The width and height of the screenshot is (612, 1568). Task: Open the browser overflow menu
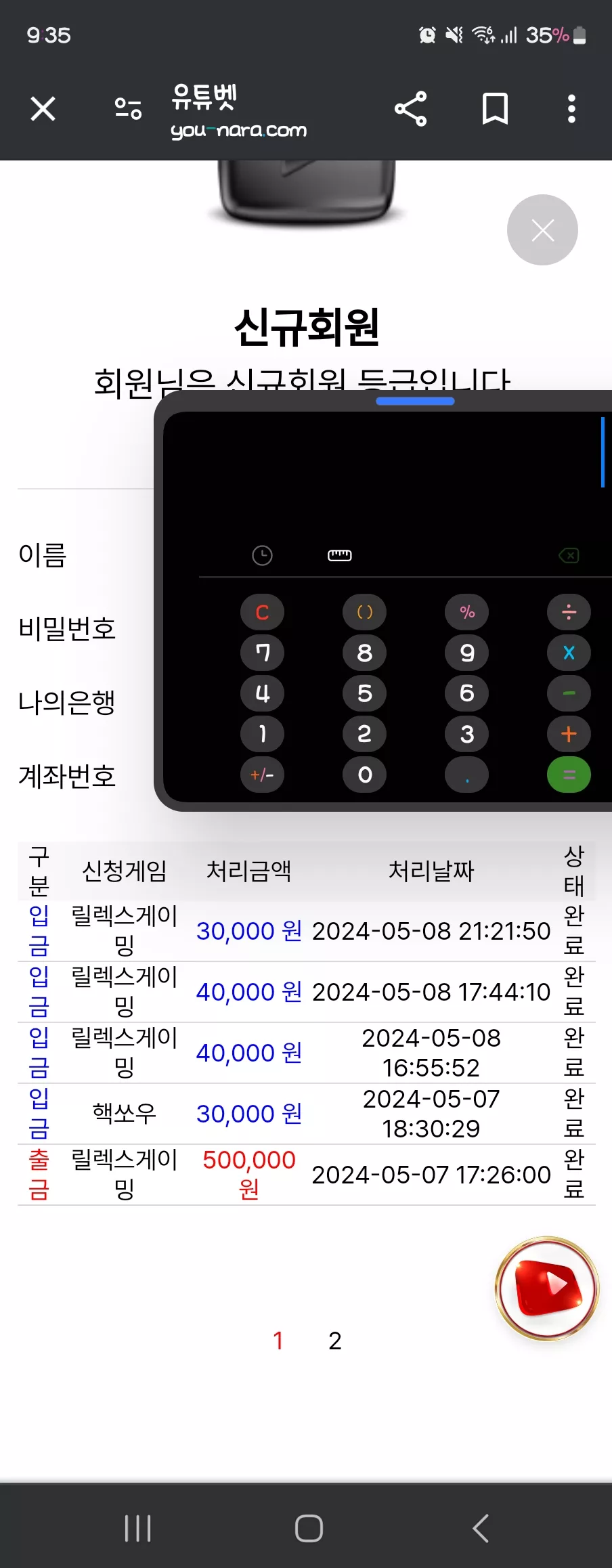pyautogui.click(x=571, y=108)
